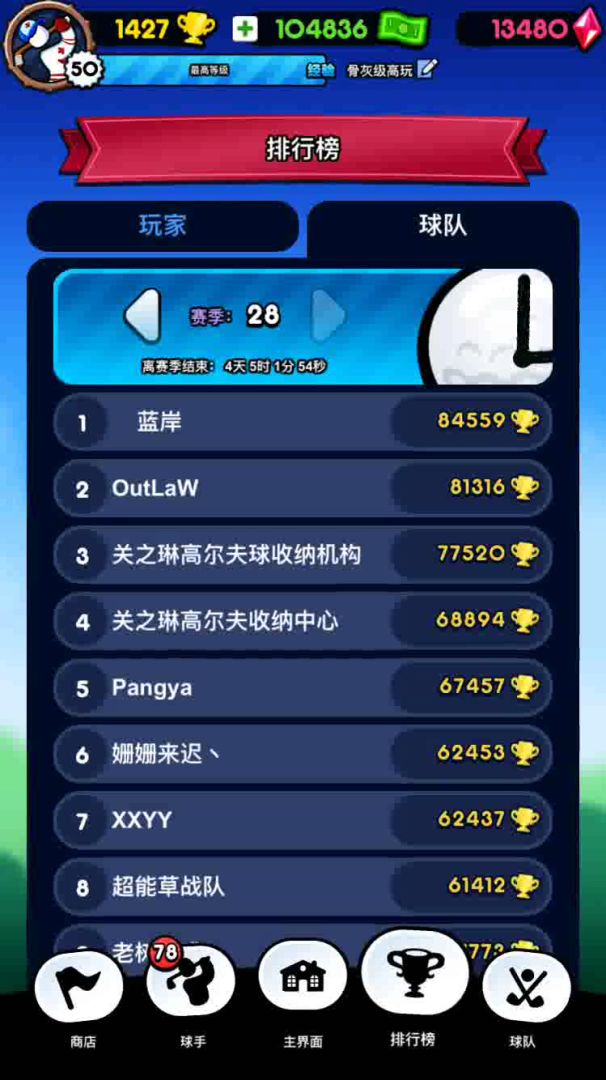
Task: Switch to the 玩家 leaderboard tab
Action: tap(162, 226)
